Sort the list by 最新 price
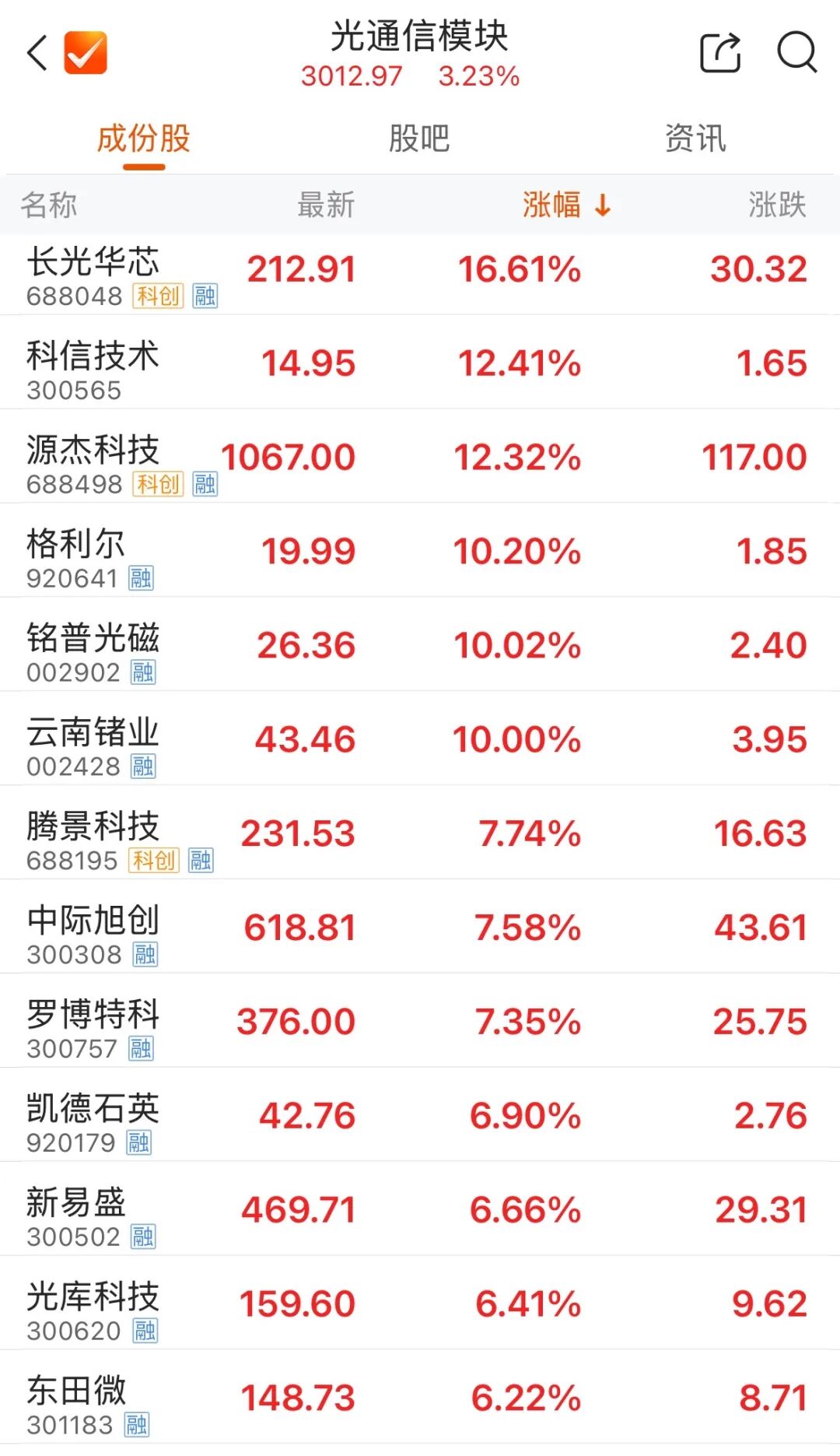Viewport: 840px width, 1456px height. [326, 205]
